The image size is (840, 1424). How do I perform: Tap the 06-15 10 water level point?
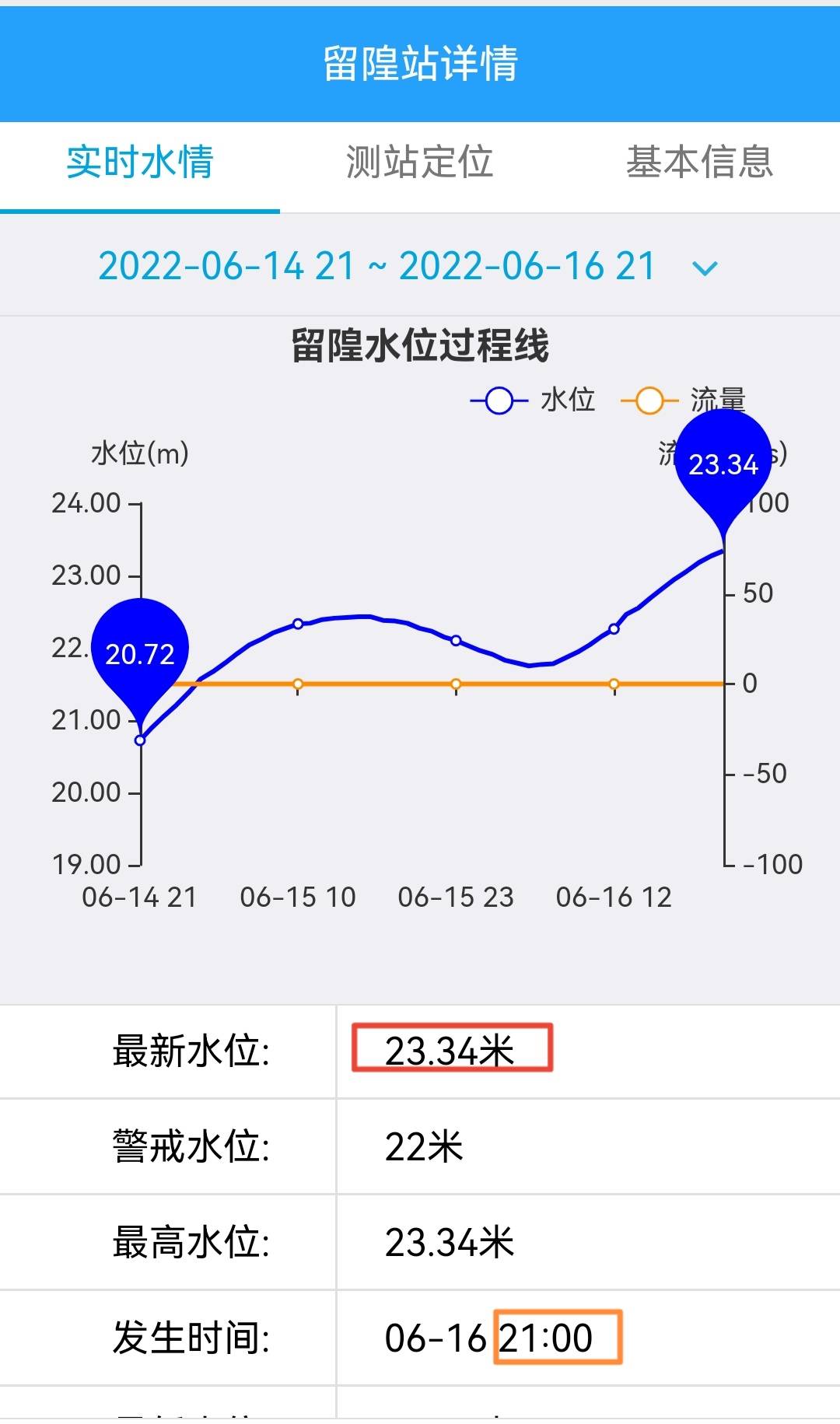coord(298,624)
